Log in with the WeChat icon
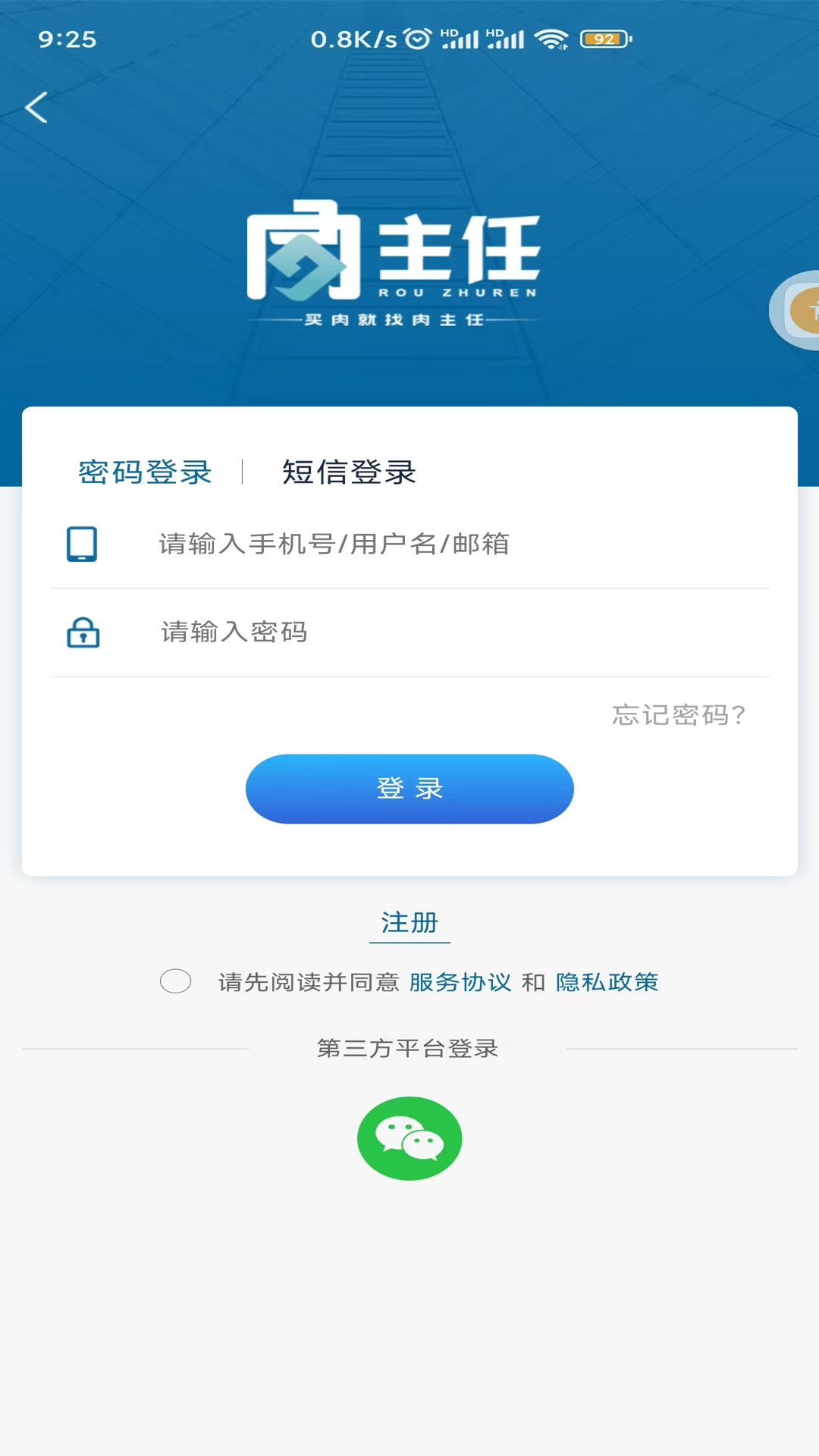This screenshot has height=1456, width=819. [x=409, y=1138]
